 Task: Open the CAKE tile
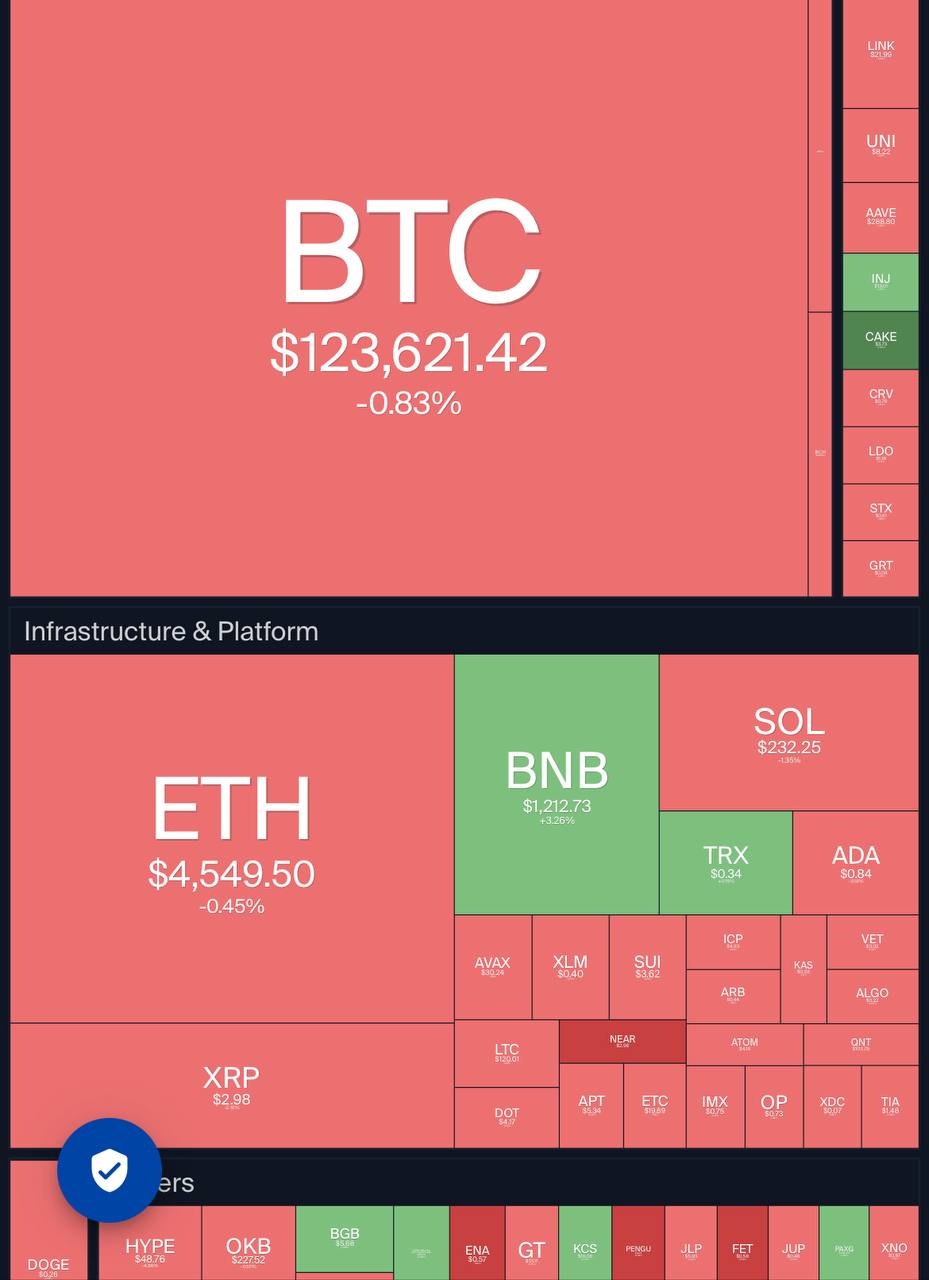[x=880, y=340]
